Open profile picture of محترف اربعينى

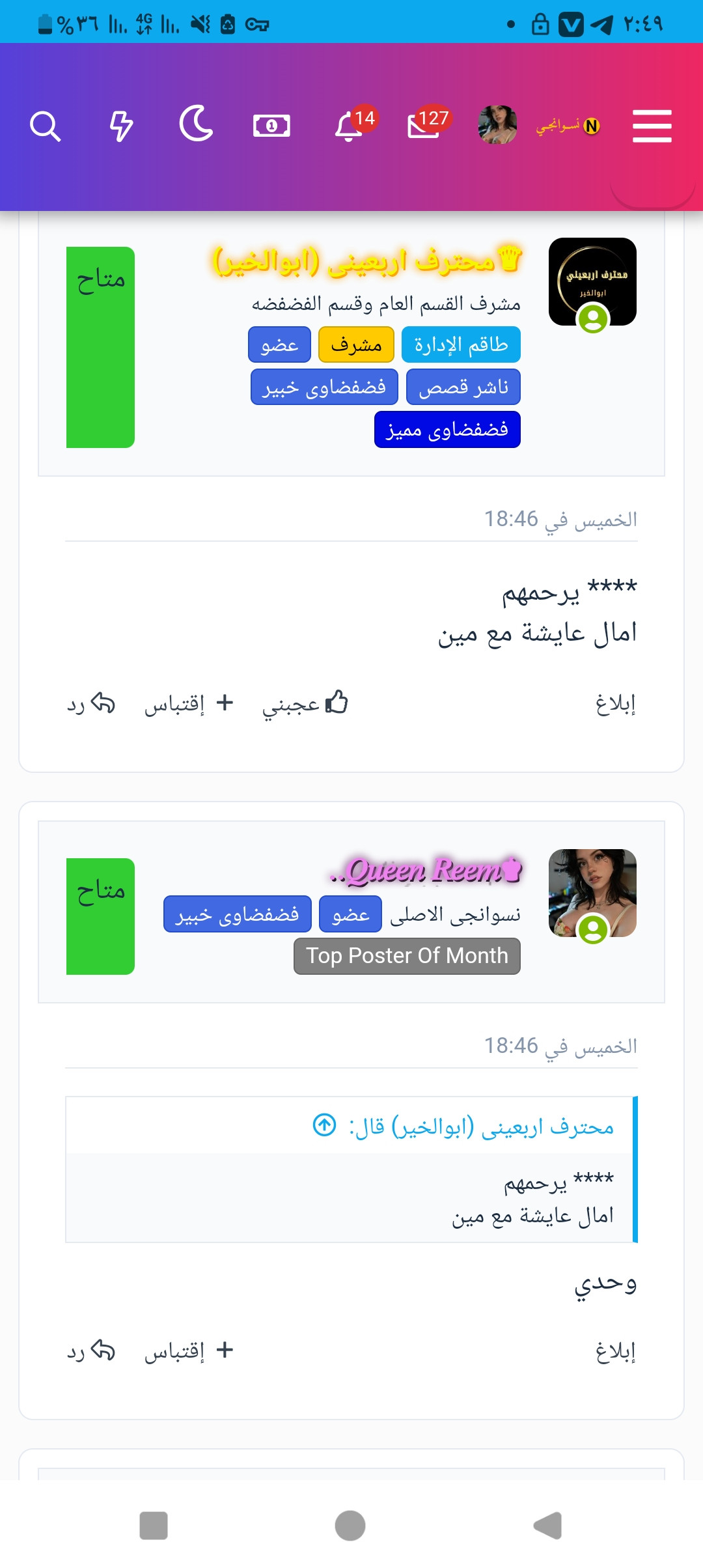(x=592, y=281)
